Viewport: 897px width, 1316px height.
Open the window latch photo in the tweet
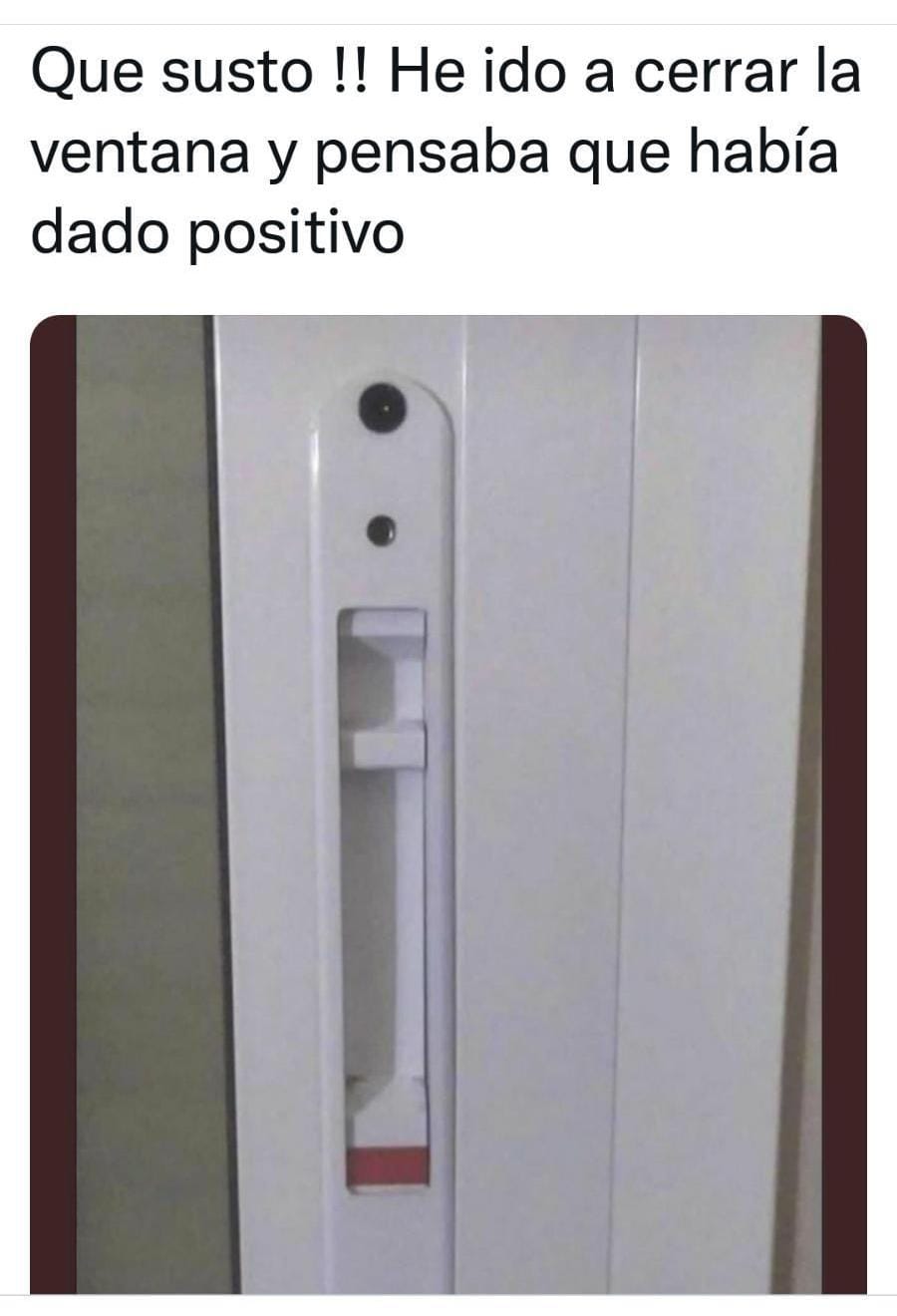[x=448, y=804]
